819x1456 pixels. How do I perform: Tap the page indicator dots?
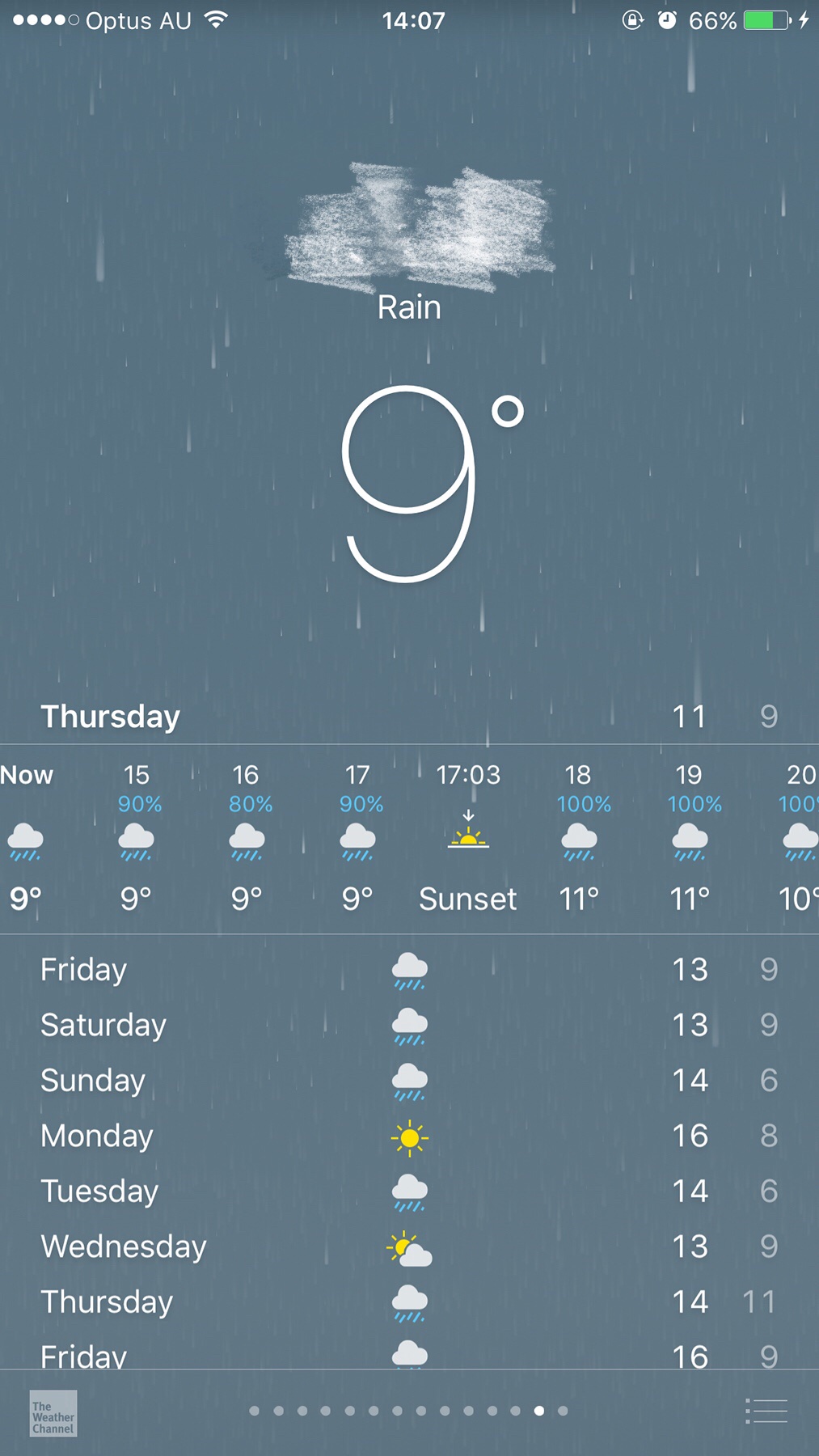coord(408,1411)
